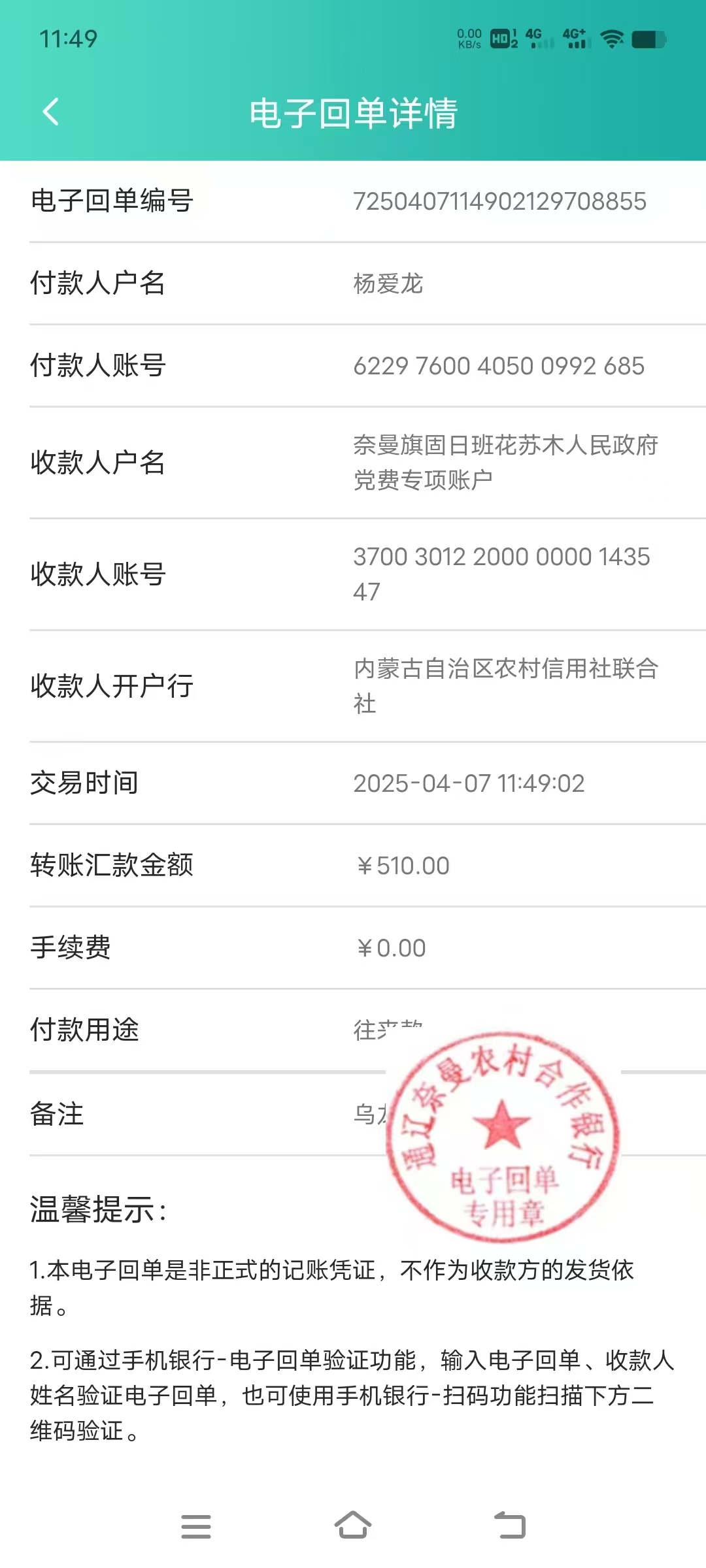This screenshot has height=1568, width=706.
Task: Tap the system back navigation button
Action: point(510,1526)
